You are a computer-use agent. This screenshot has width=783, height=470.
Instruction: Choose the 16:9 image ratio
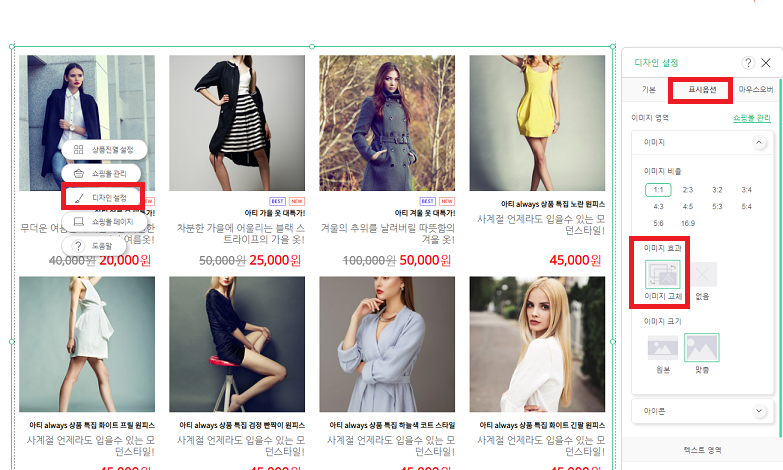point(688,223)
